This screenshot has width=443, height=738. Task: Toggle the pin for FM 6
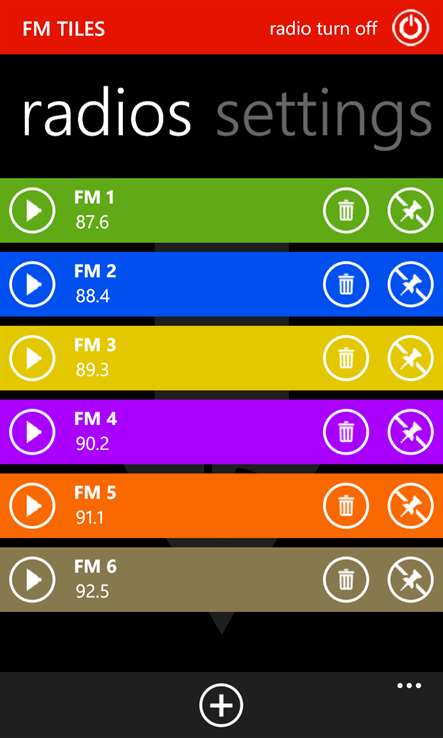coord(411,580)
